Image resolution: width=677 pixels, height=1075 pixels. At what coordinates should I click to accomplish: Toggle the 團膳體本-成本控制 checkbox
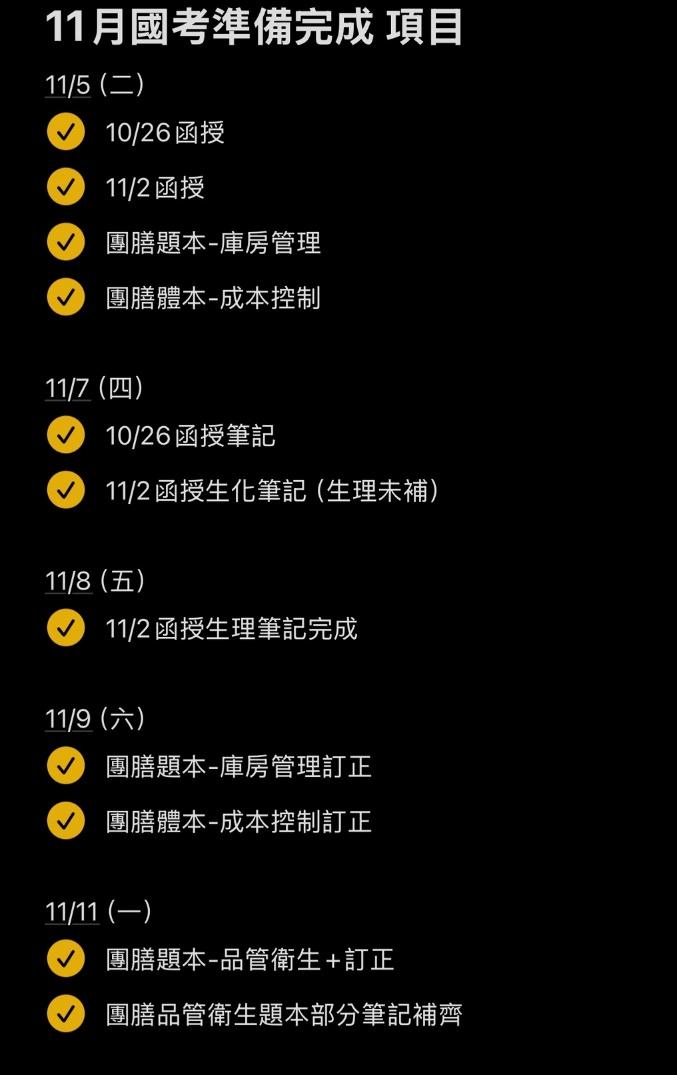[65, 297]
